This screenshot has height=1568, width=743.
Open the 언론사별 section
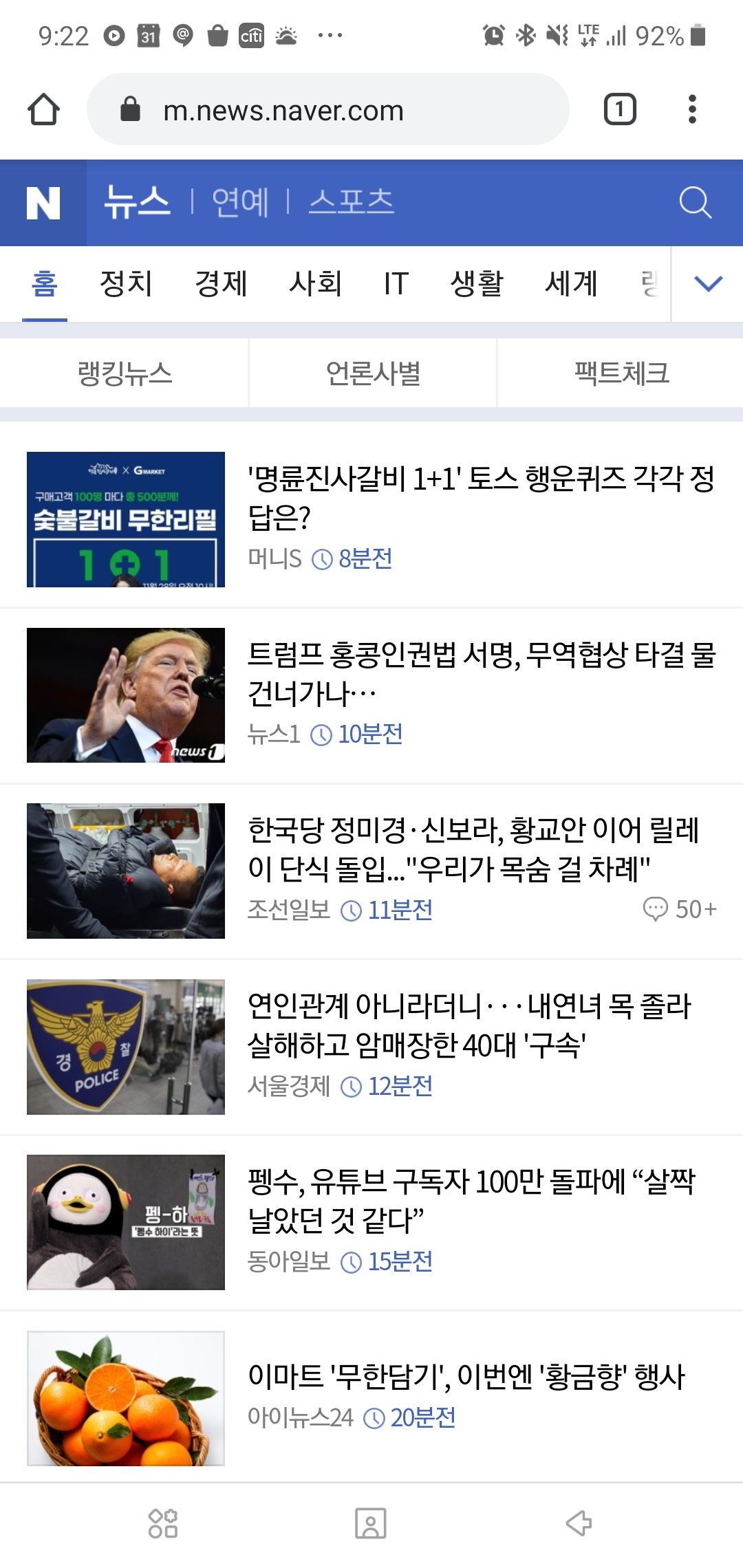[373, 373]
